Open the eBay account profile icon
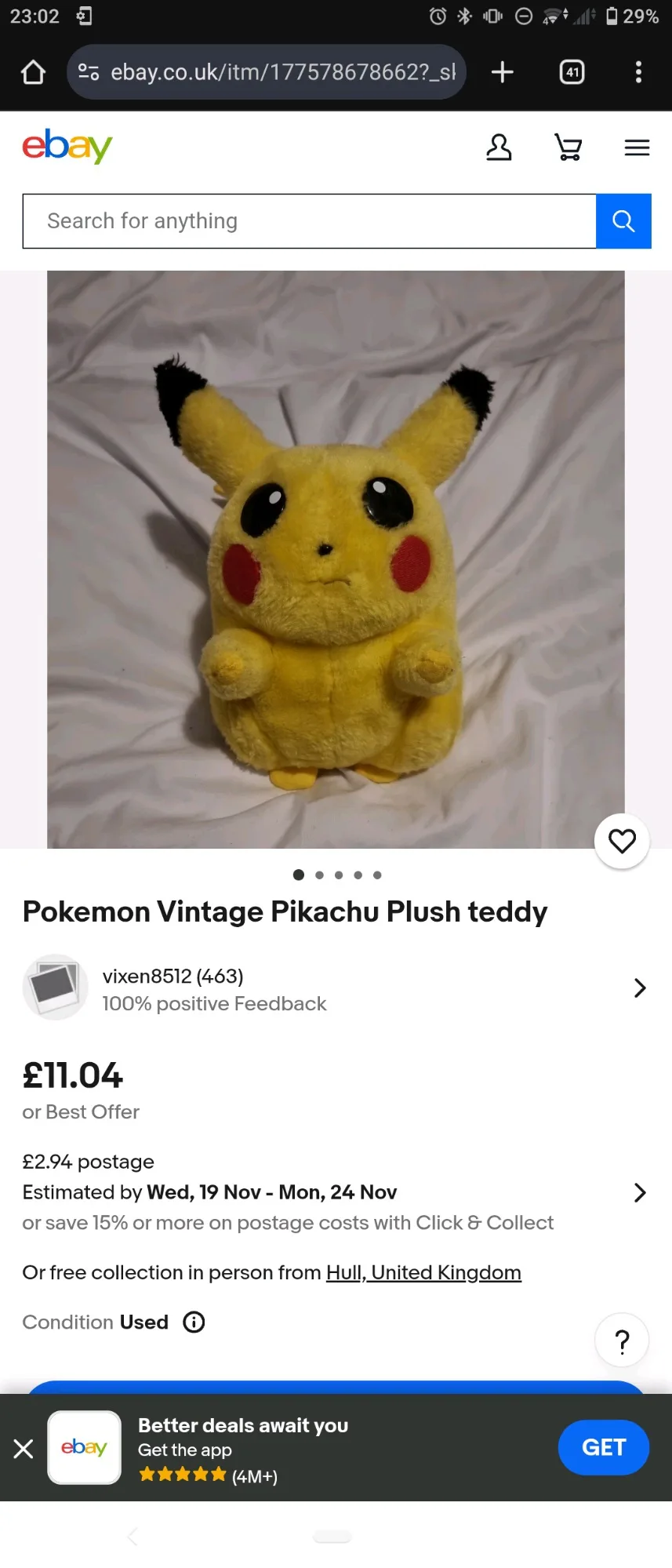The width and height of the screenshot is (672, 1568). 499,147
